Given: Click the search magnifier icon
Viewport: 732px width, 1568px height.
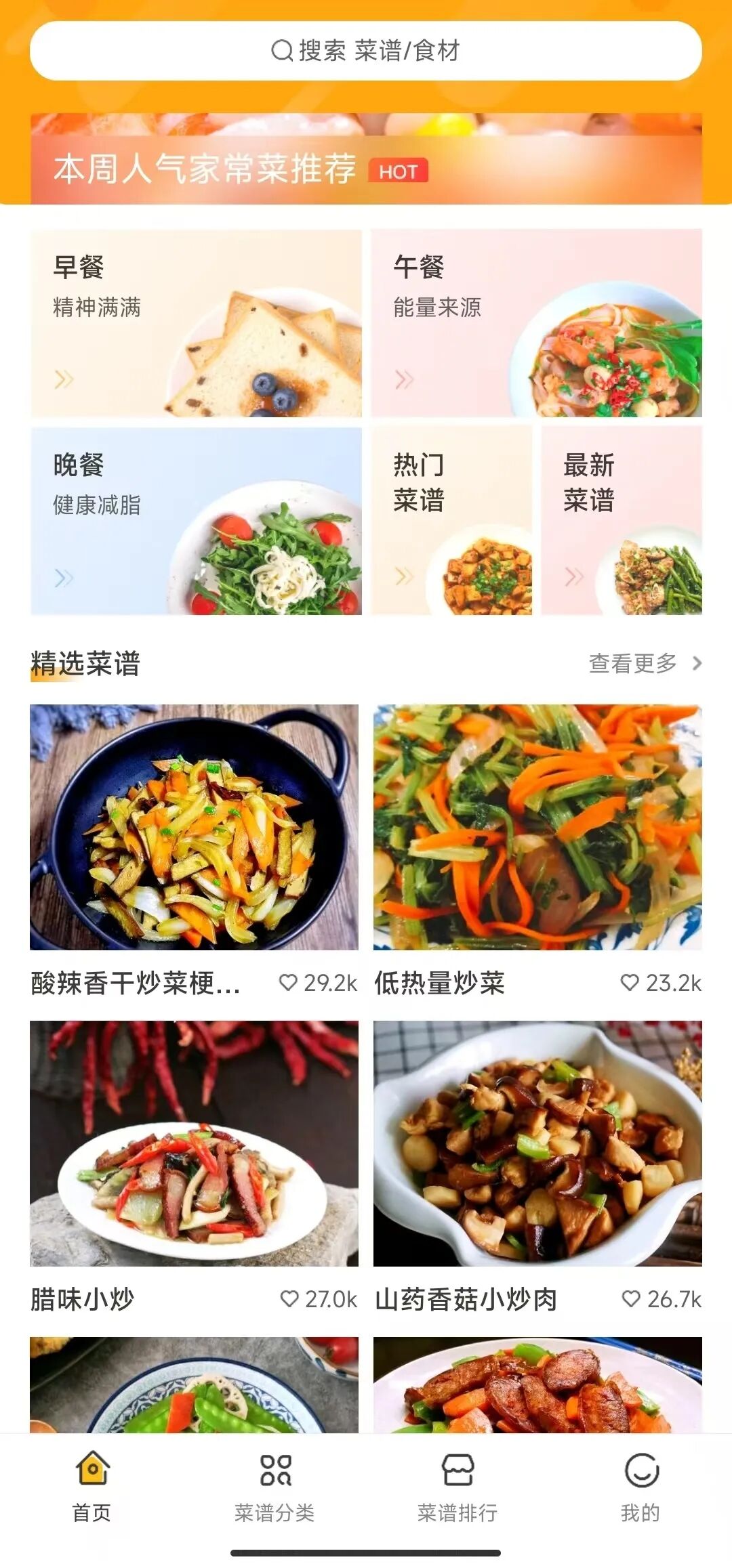Looking at the screenshot, I should 281,51.
